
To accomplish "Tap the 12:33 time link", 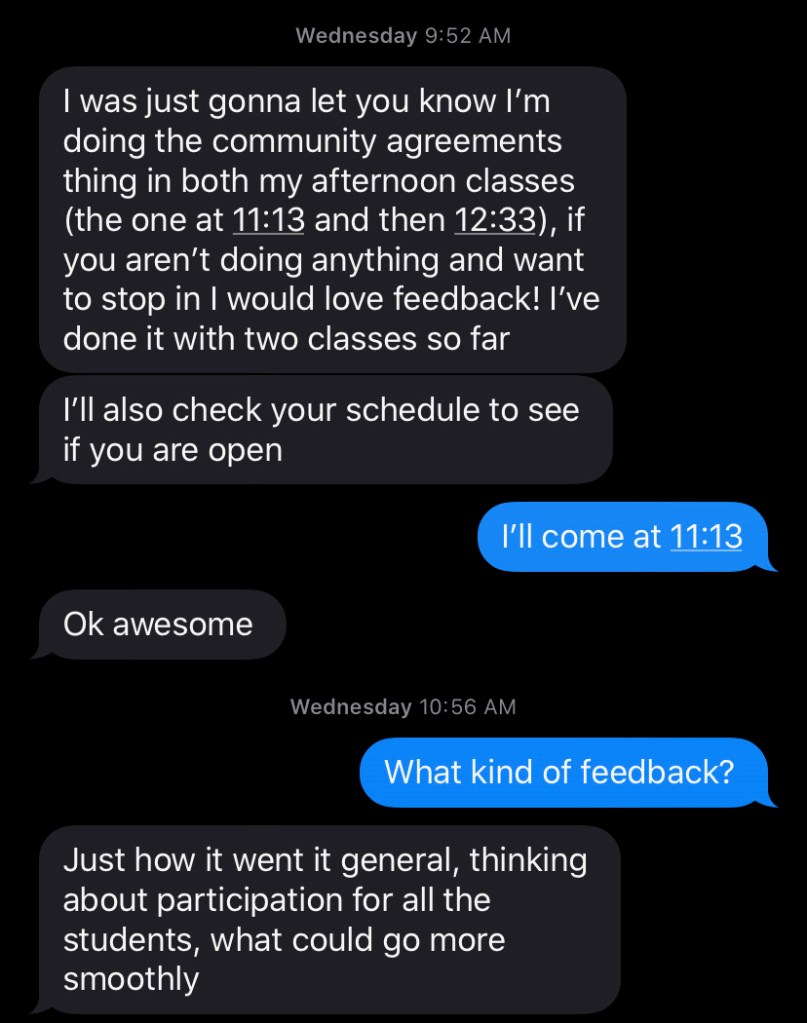I will click(x=494, y=220).
